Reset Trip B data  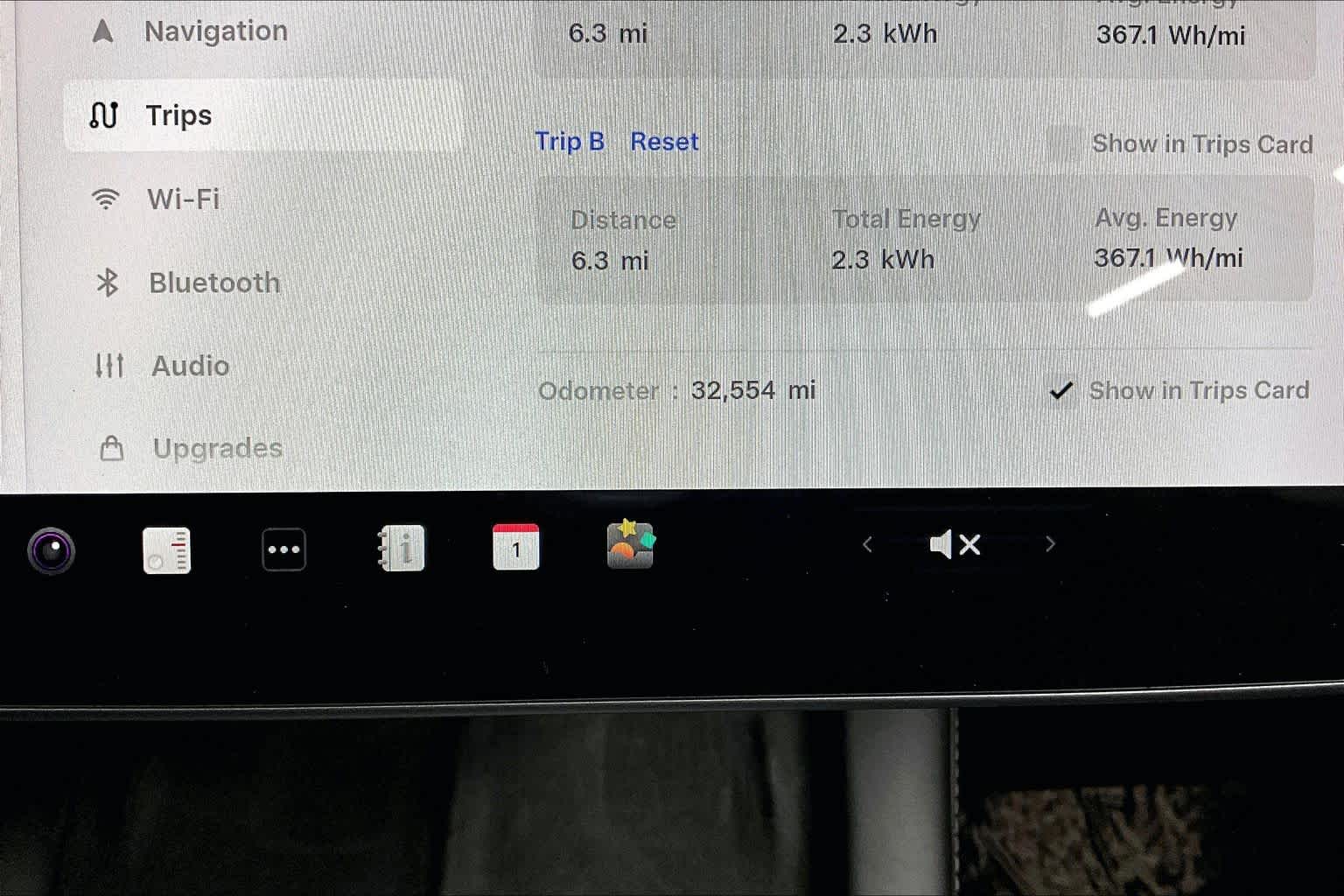(x=664, y=142)
